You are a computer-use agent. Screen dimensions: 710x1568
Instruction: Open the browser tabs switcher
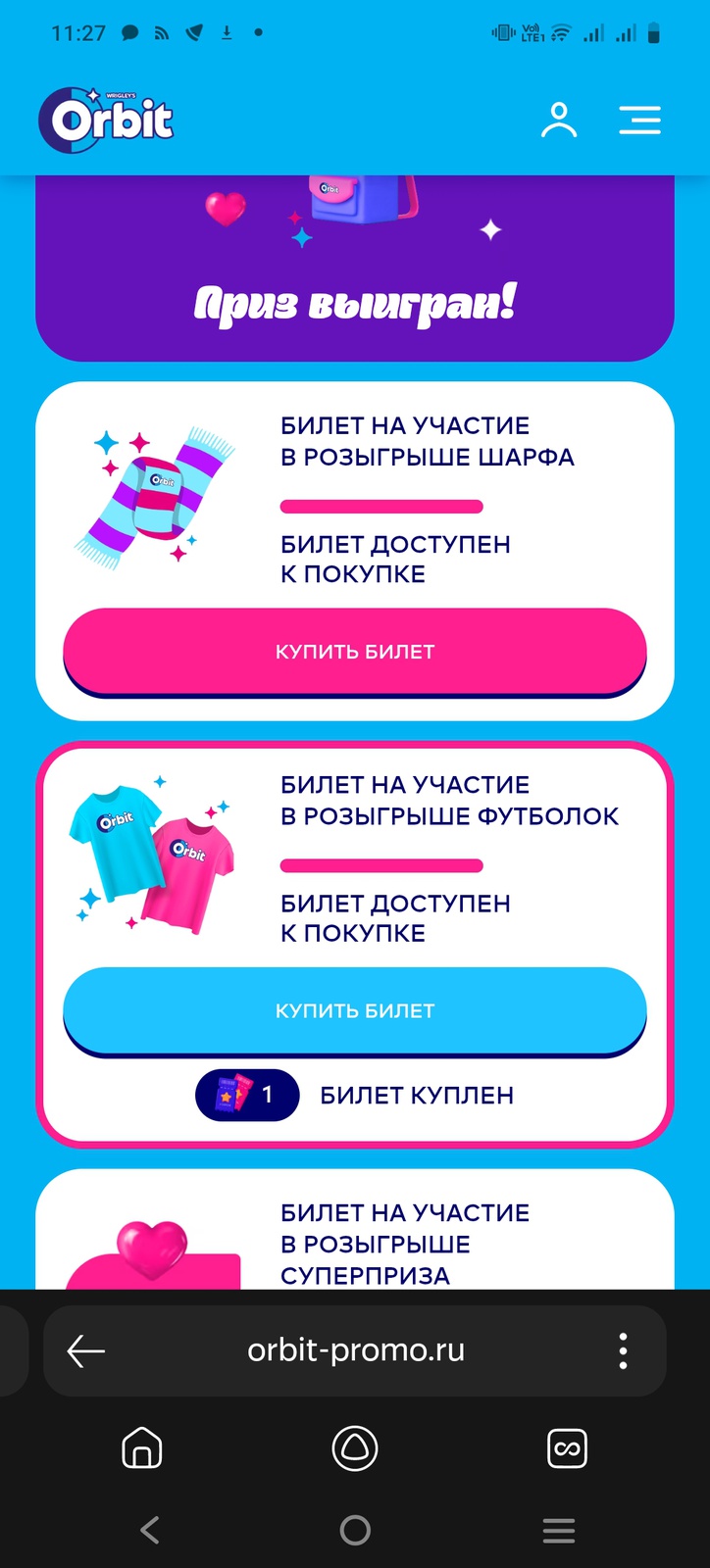[567, 1447]
